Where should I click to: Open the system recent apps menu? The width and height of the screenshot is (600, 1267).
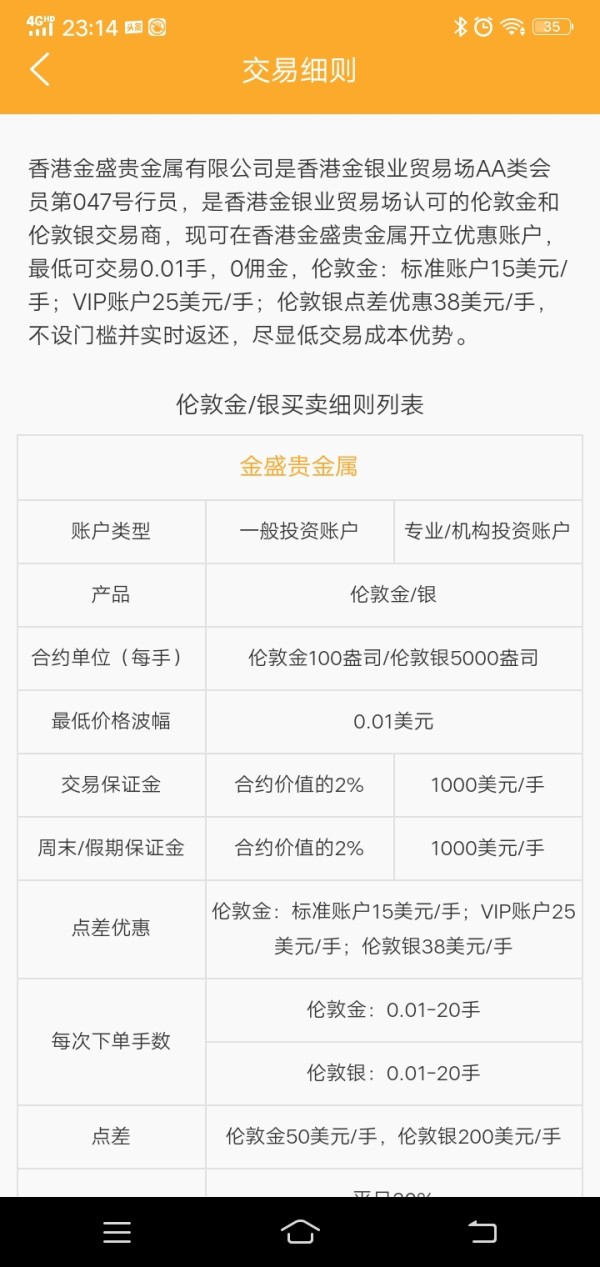point(117,1232)
